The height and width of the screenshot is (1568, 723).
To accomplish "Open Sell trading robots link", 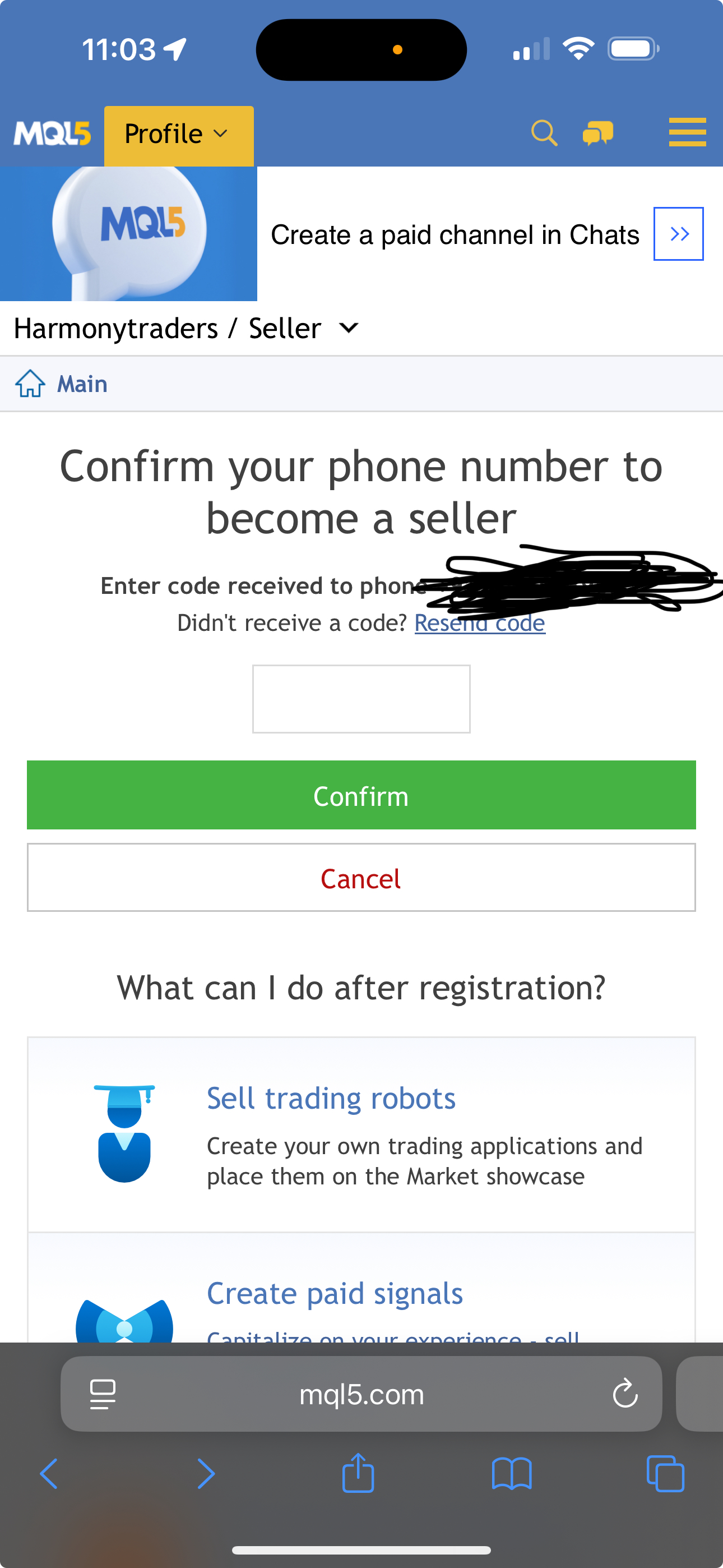I will pos(331,1099).
